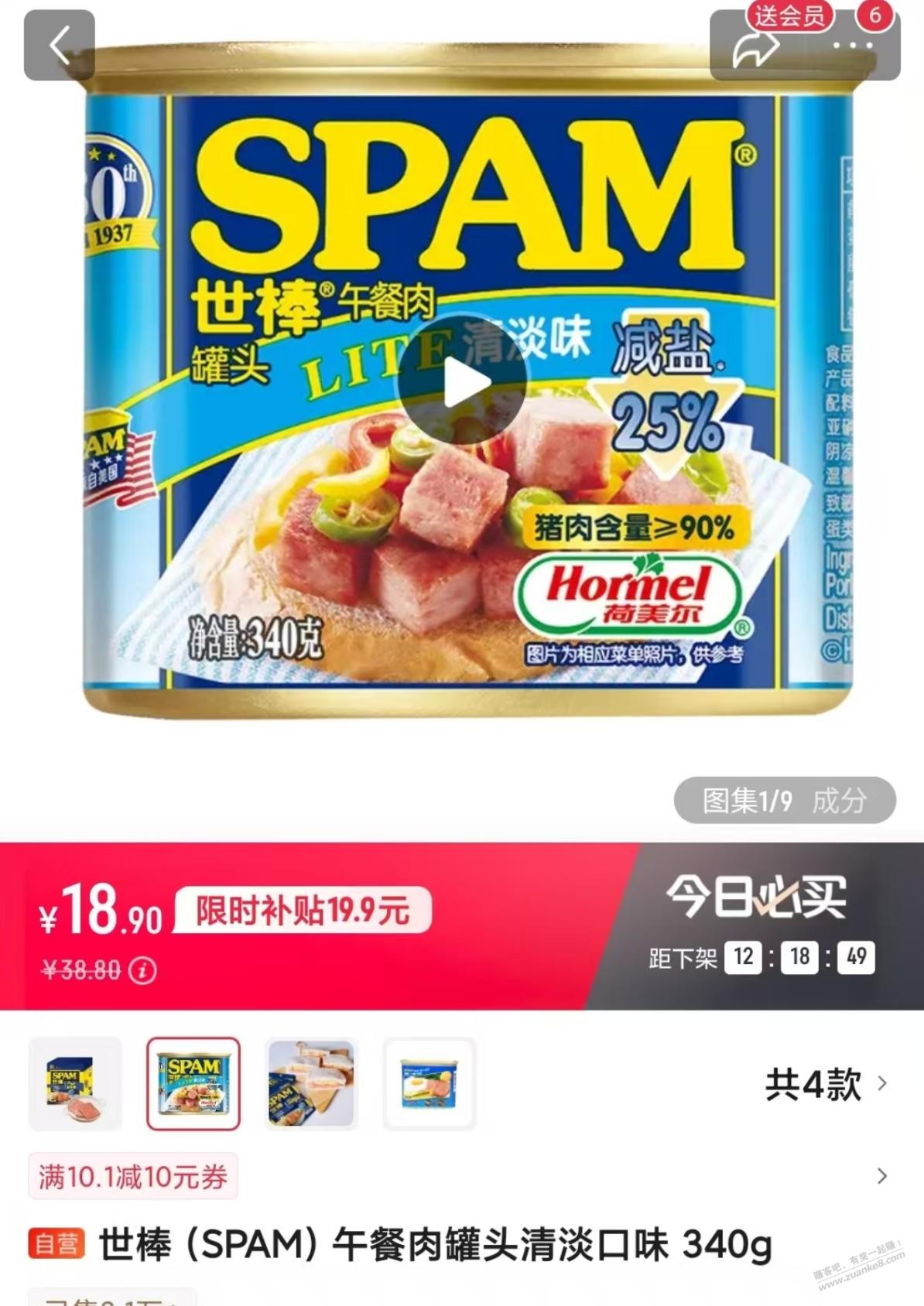The height and width of the screenshot is (1306, 924).
Task: Open the 图集1/9 image gallery
Action: pyautogui.click(x=747, y=801)
